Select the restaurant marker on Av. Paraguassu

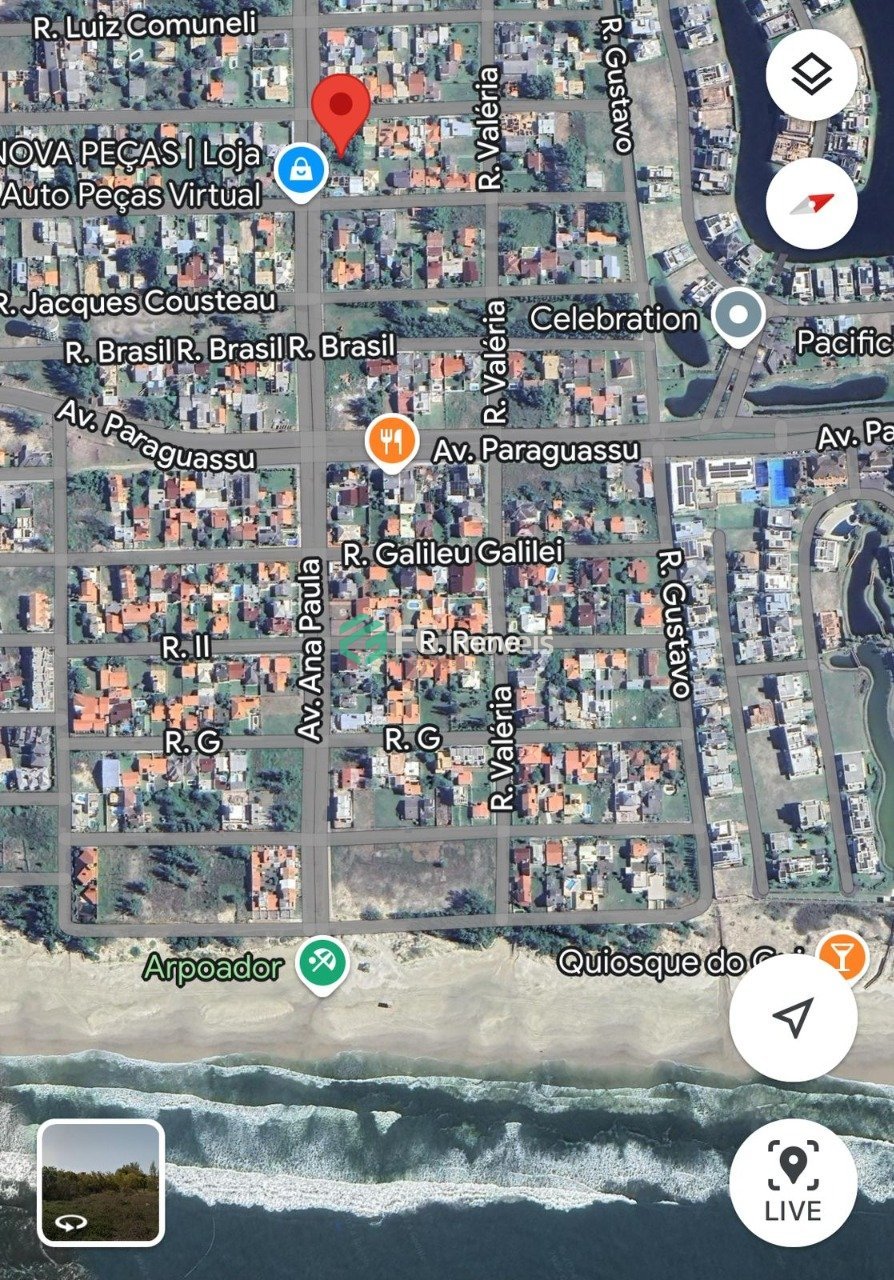392,441
